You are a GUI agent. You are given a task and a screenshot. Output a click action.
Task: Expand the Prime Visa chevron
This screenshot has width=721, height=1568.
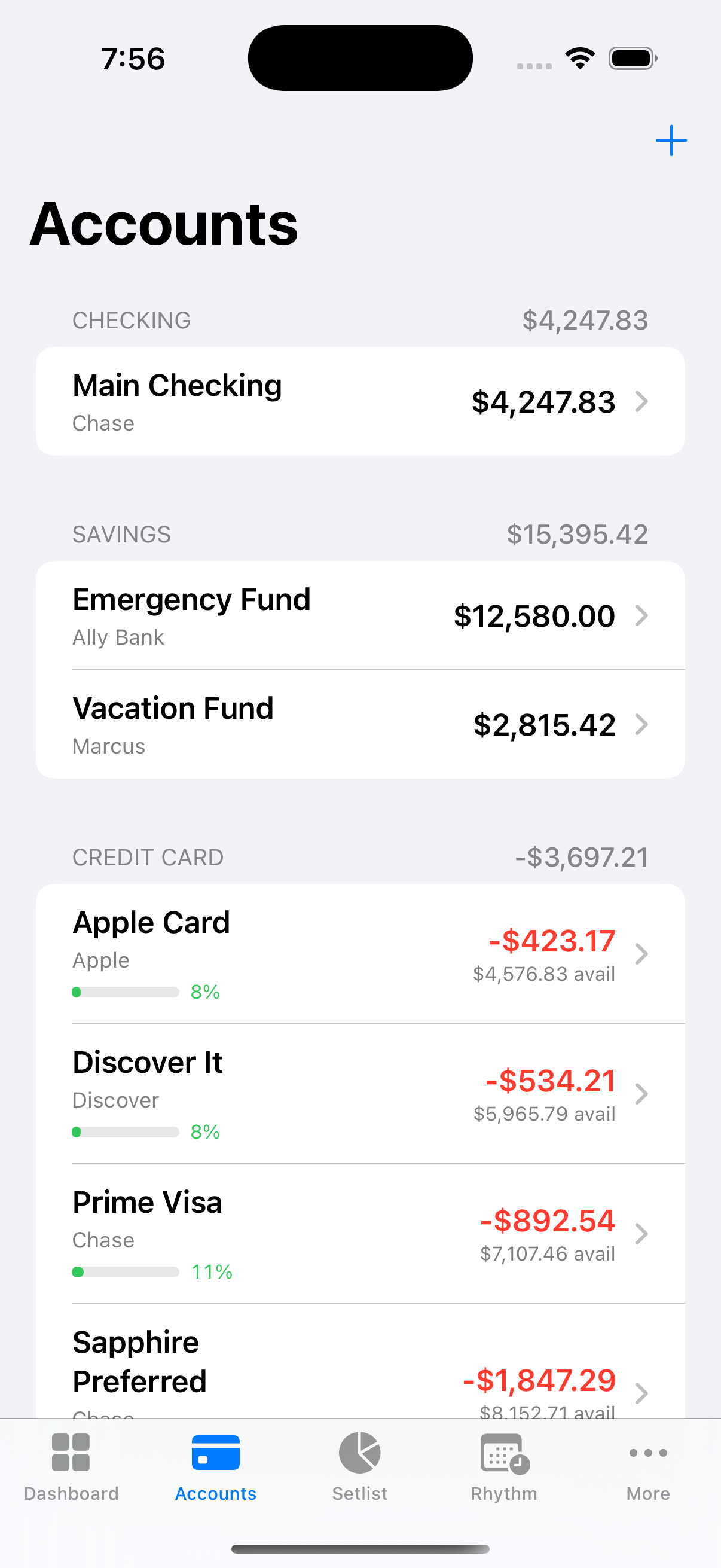(x=641, y=1234)
